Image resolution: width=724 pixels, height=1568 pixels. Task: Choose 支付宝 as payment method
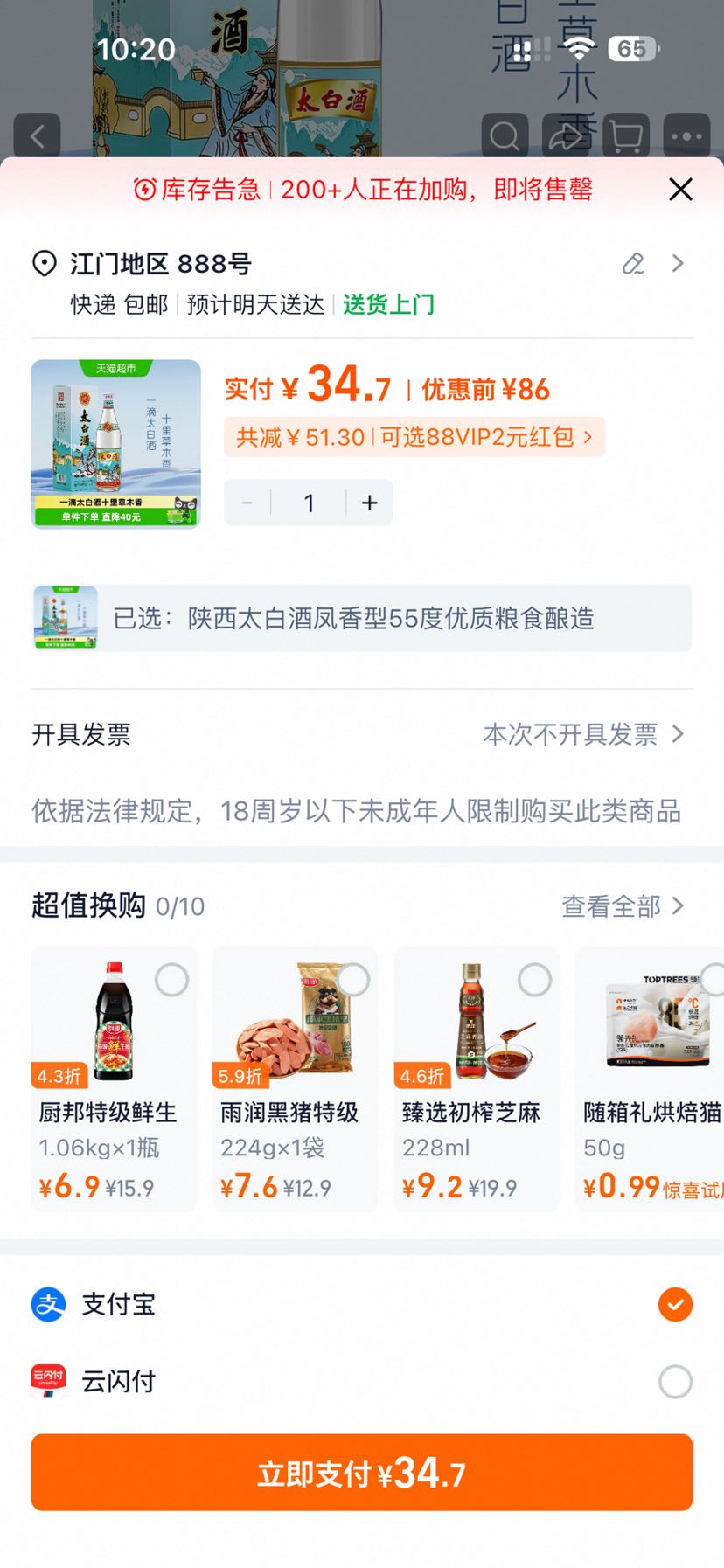click(x=361, y=1304)
